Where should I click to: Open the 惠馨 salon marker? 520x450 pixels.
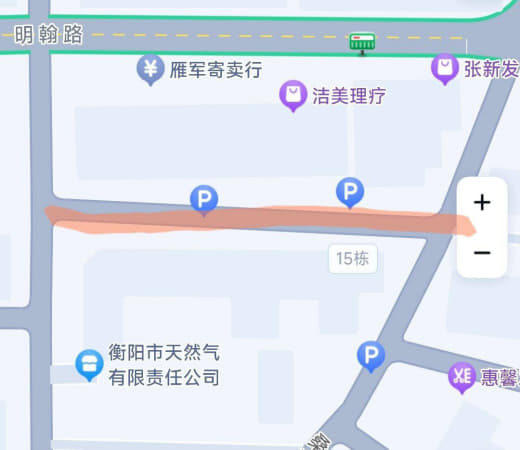[x=462, y=378]
